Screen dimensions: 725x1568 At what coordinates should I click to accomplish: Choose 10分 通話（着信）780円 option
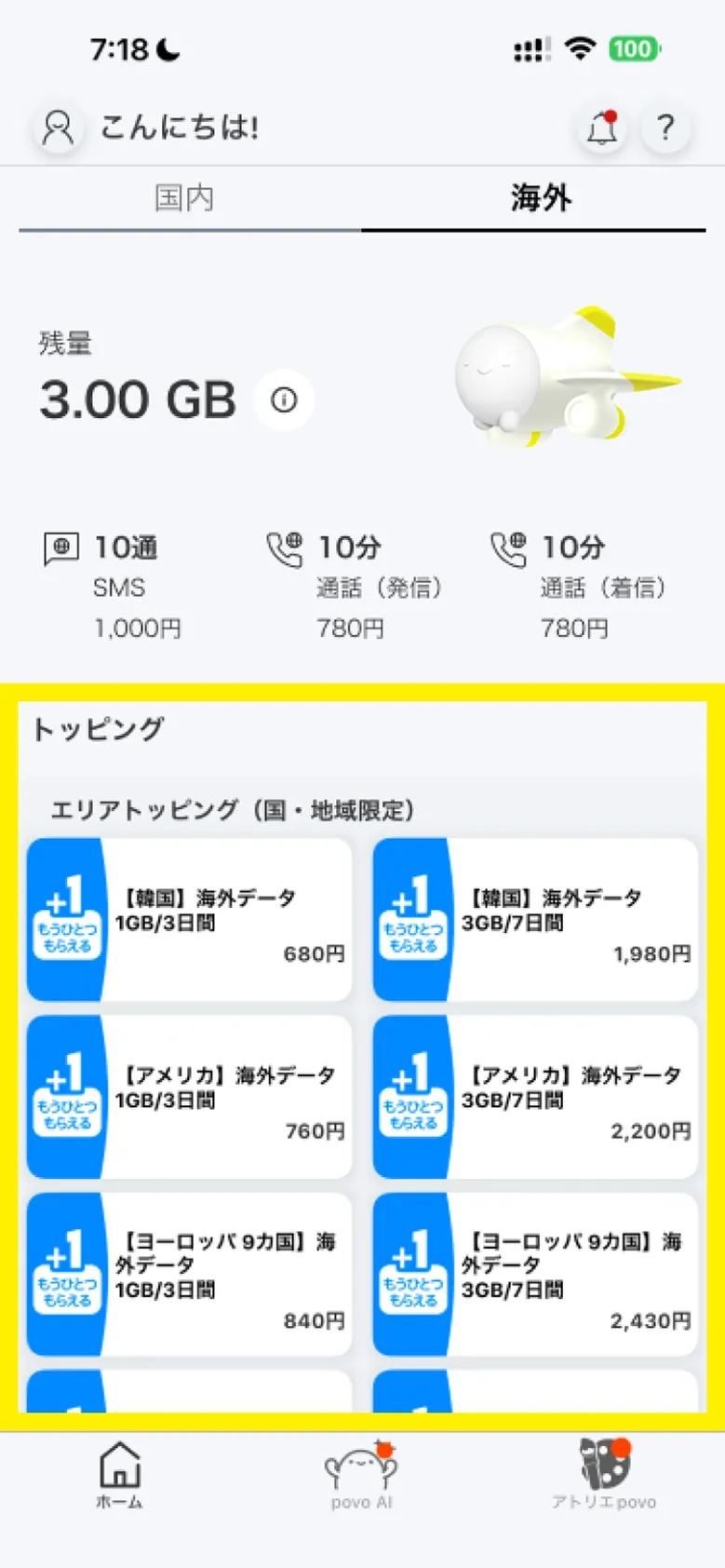(579, 586)
